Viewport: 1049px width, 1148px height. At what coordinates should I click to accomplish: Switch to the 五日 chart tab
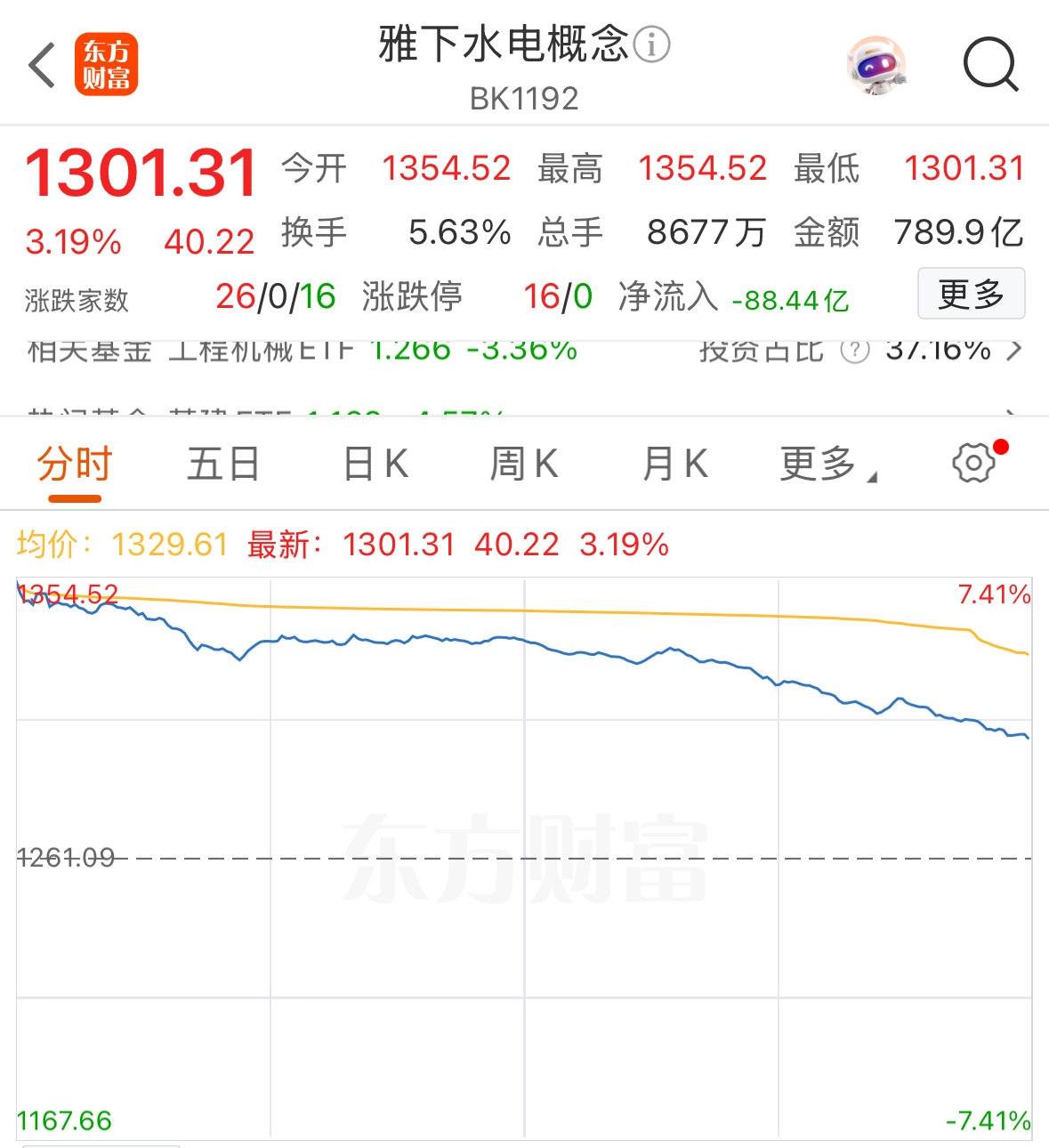(x=222, y=465)
